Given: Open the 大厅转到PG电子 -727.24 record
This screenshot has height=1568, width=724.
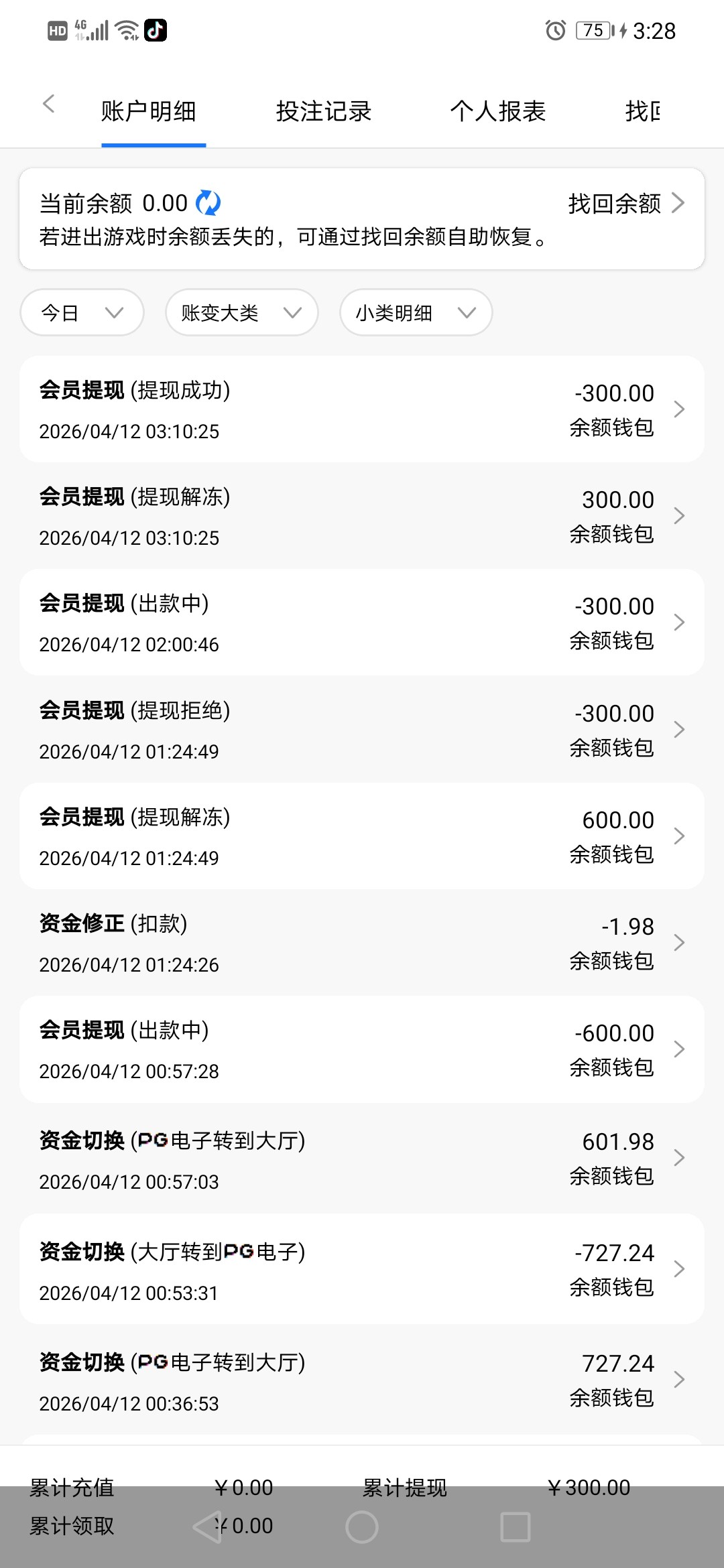Looking at the screenshot, I should [x=362, y=1270].
